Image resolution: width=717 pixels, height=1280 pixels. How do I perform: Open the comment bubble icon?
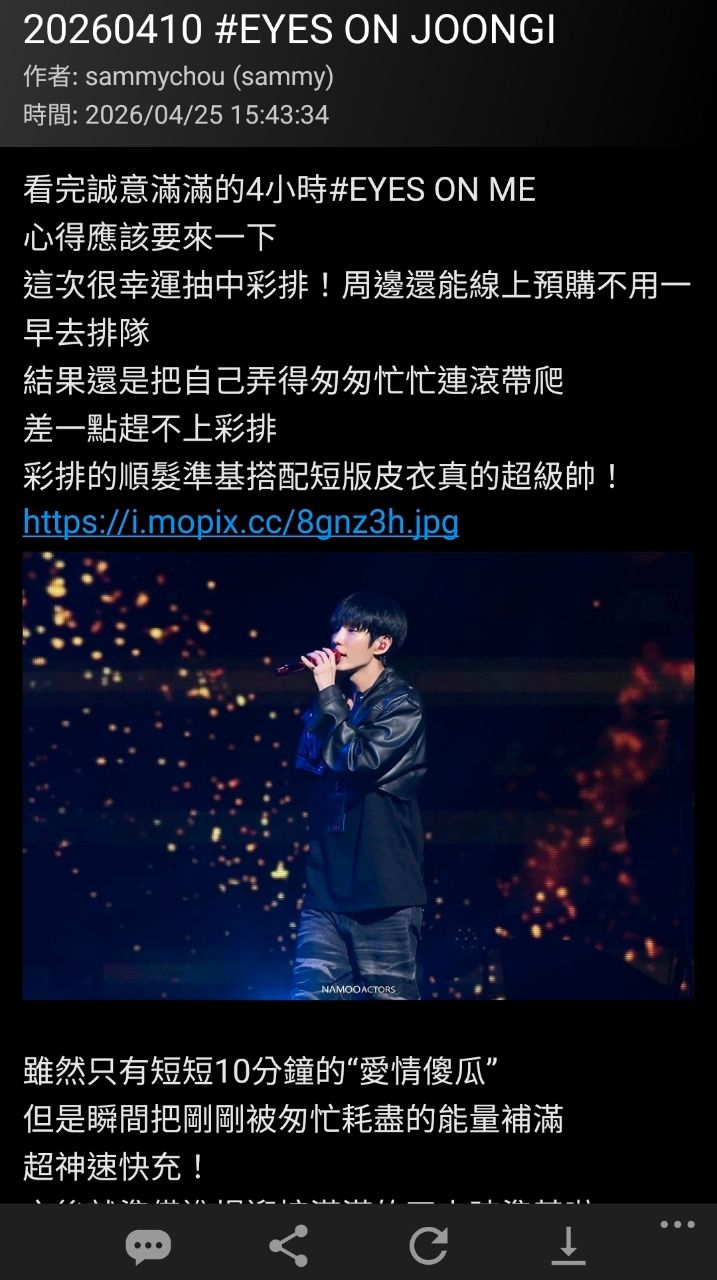(x=148, y=1245)
